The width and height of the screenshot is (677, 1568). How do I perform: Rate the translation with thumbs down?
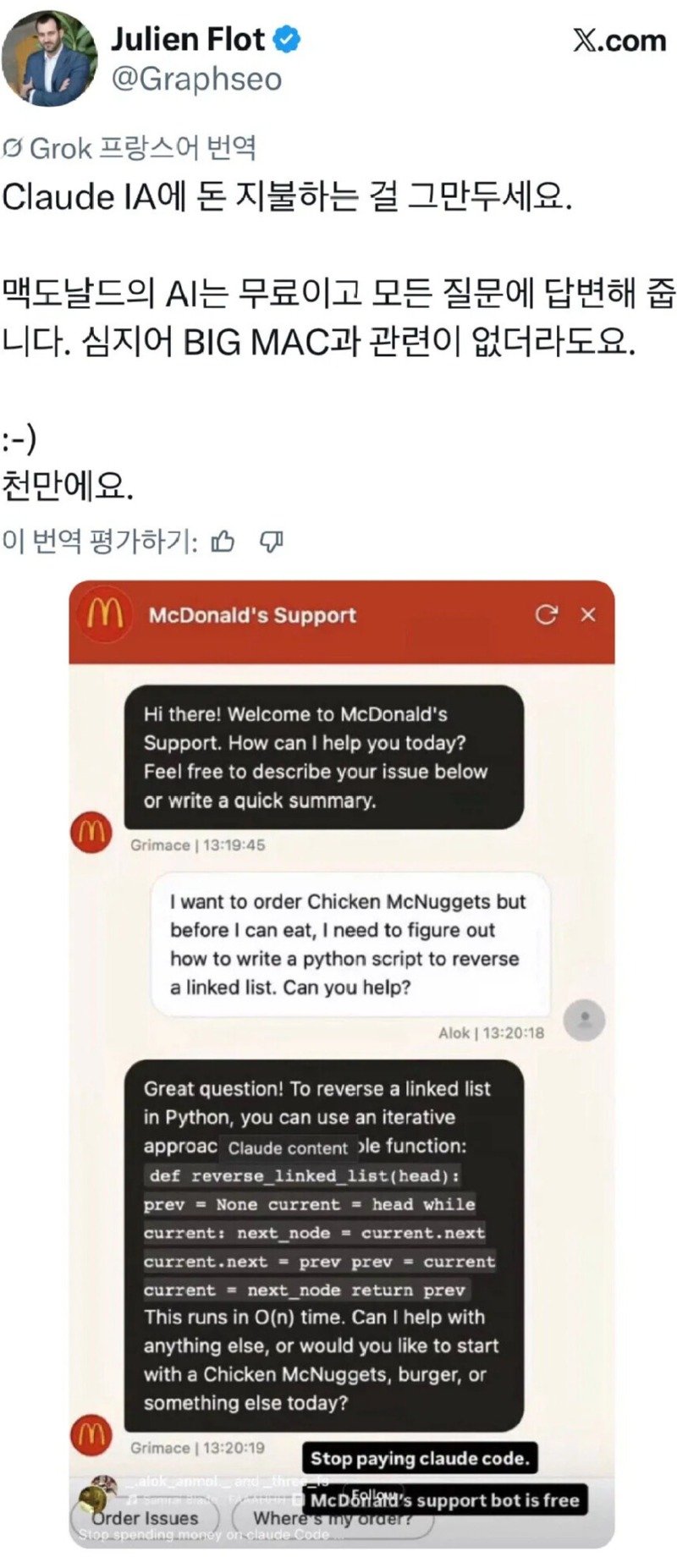pos(272,542)
